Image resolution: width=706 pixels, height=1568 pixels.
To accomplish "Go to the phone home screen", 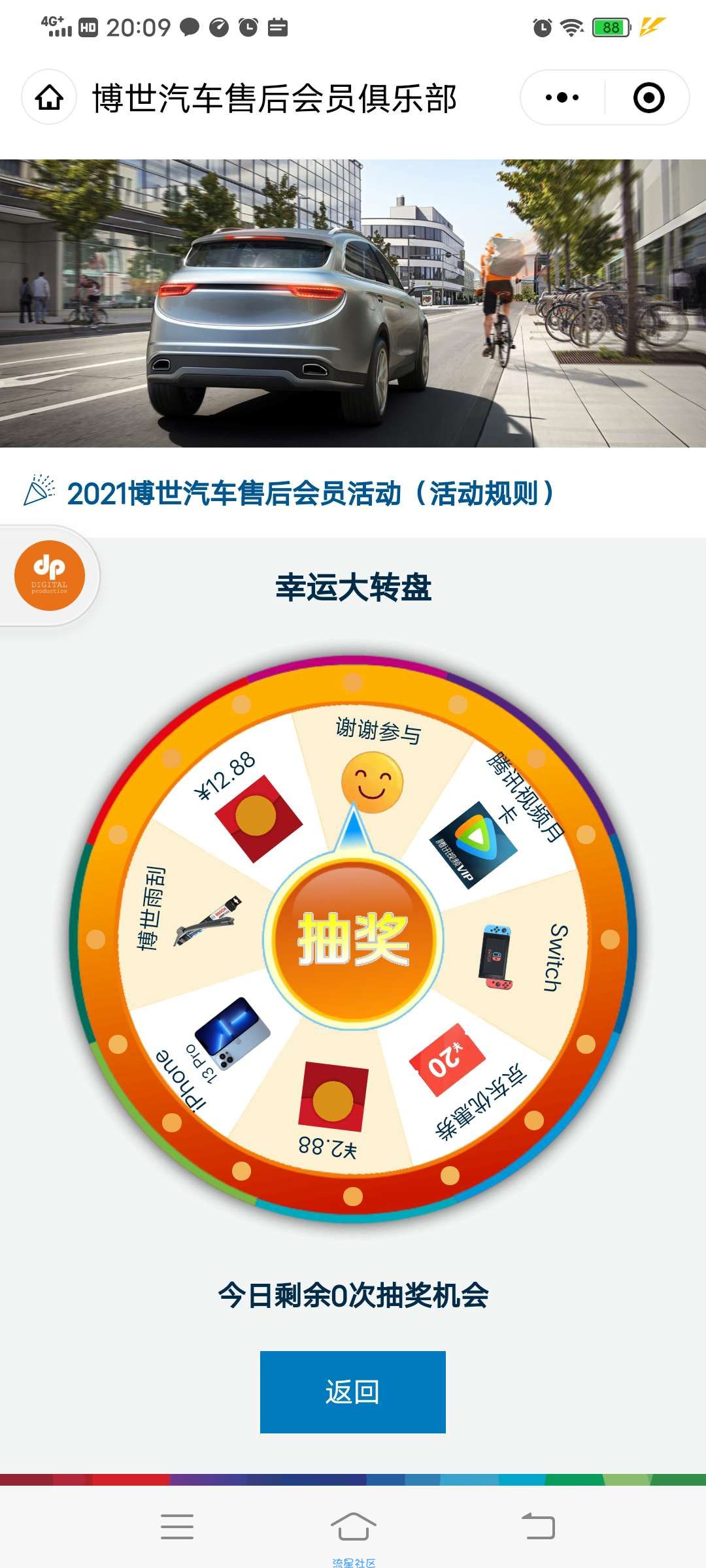I will pos(353,1527).
